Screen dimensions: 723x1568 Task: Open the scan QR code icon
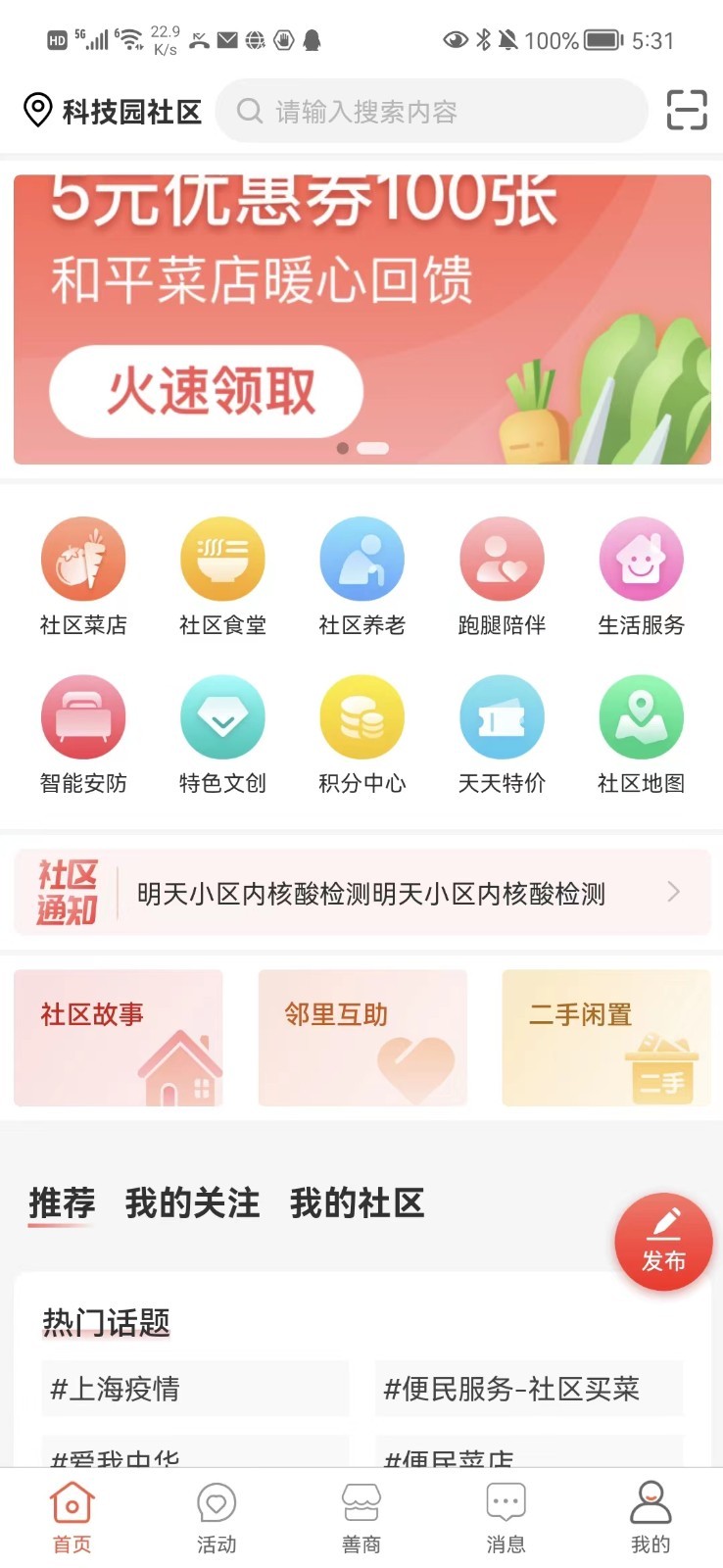[687, 110]
